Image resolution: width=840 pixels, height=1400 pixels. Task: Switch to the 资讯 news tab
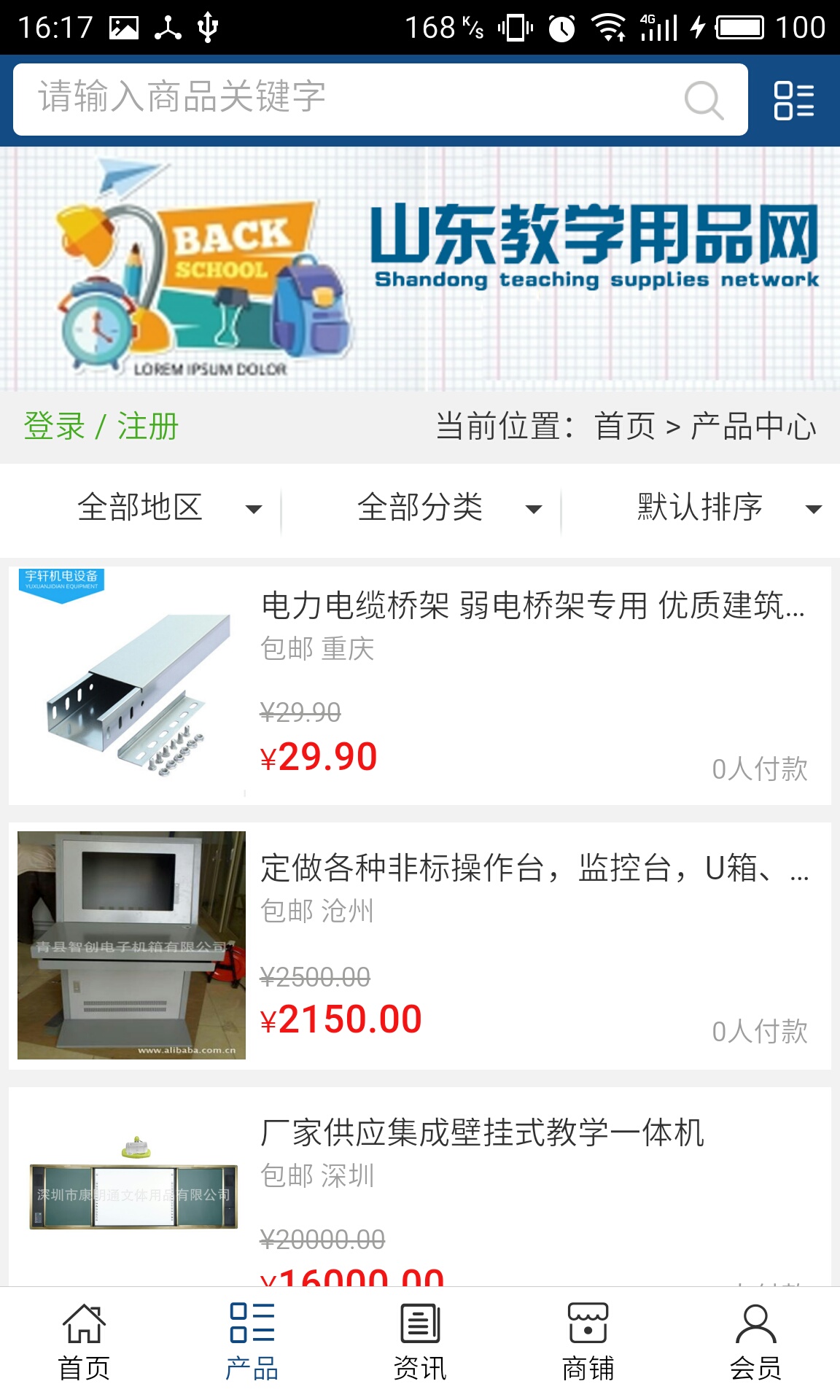coord(420,1342)
